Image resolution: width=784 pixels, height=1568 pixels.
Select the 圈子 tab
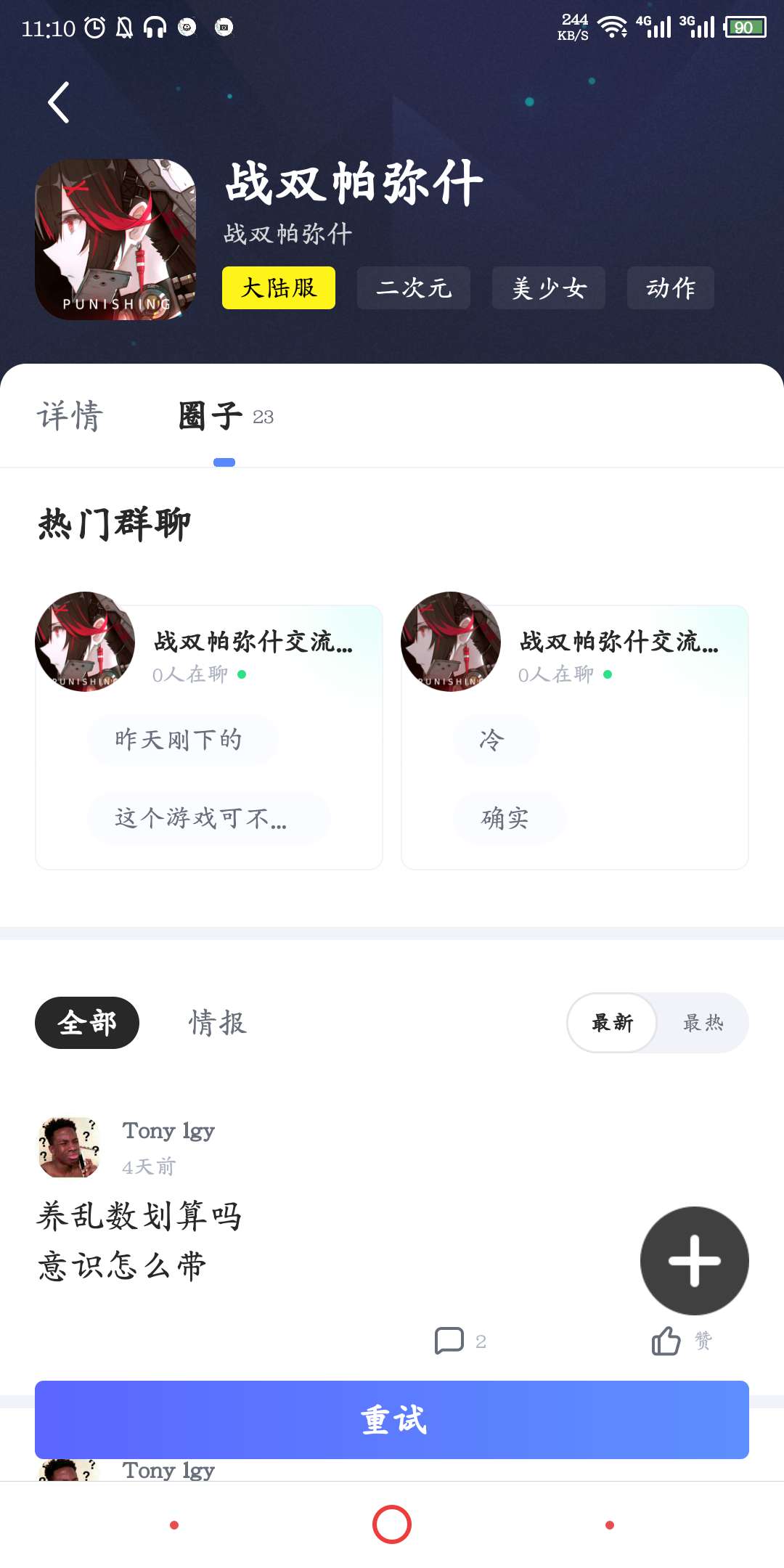pos(211,417)
